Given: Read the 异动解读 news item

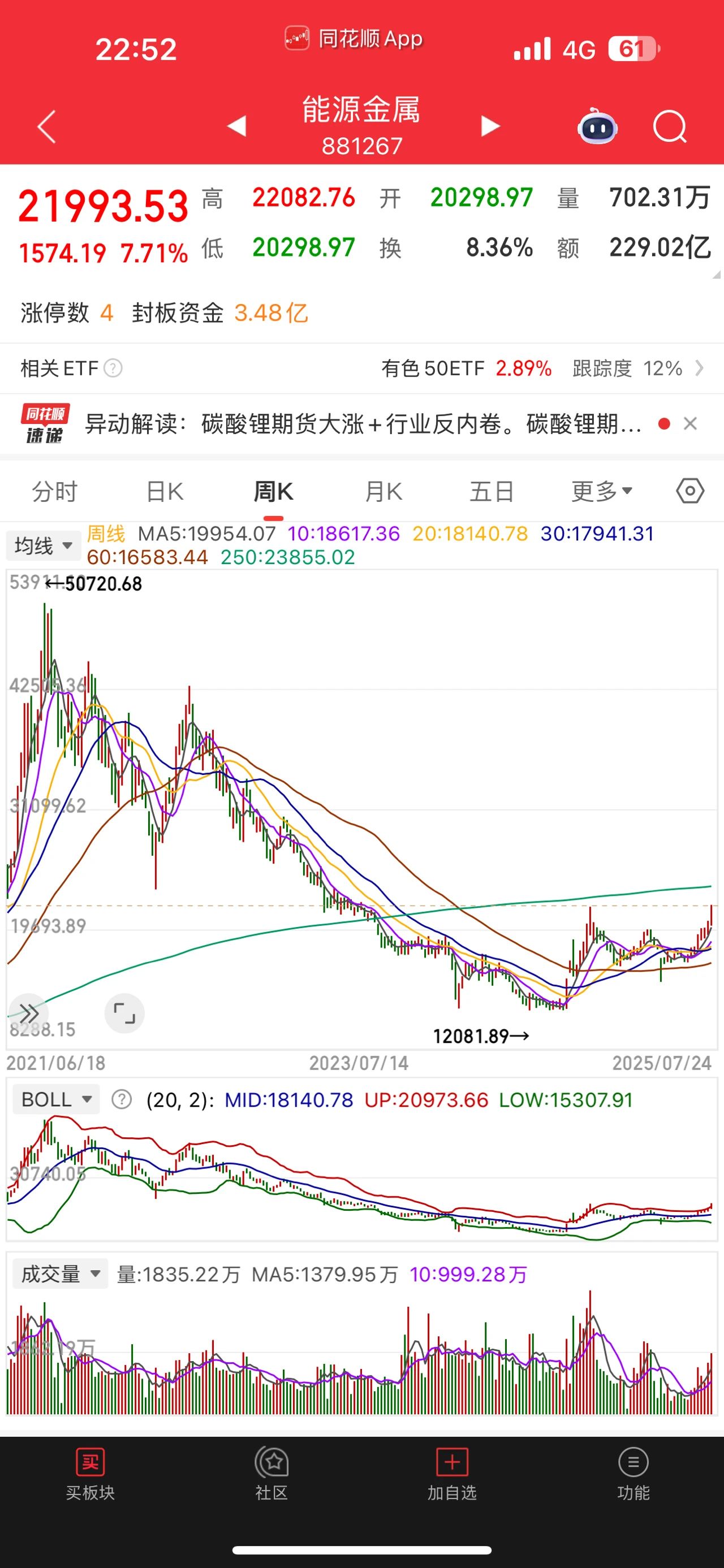Looking at the screenshot, I should click(363, 423).
